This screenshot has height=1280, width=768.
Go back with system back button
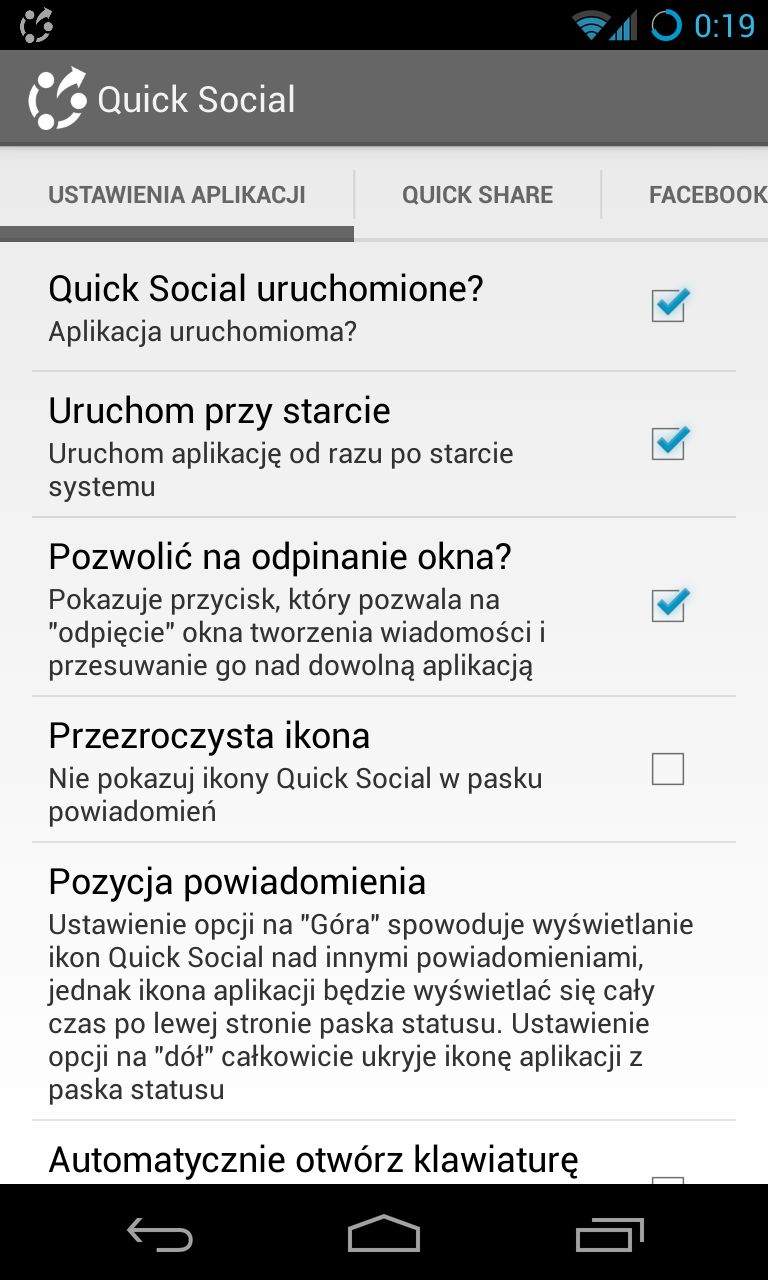(x=160, y=1234)
